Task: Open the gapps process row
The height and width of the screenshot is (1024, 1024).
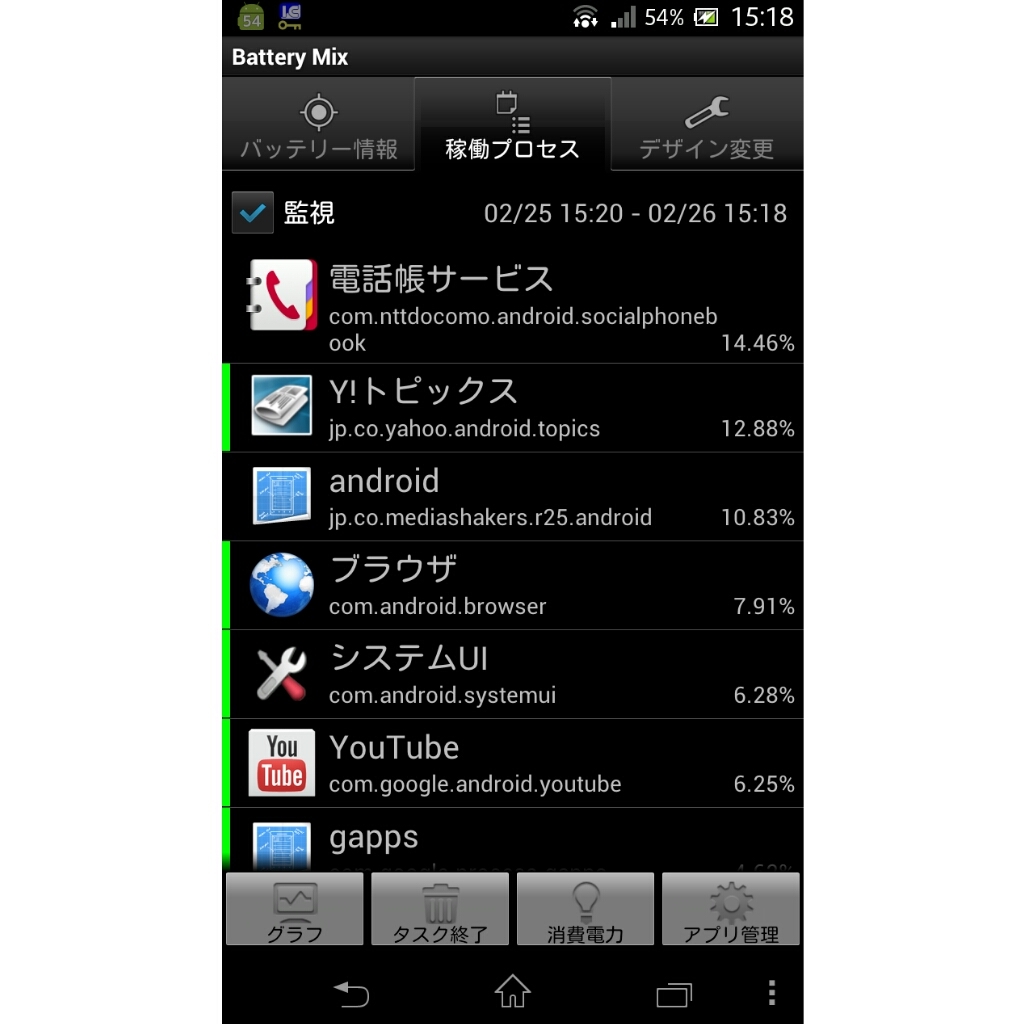Action: point(512,840)
